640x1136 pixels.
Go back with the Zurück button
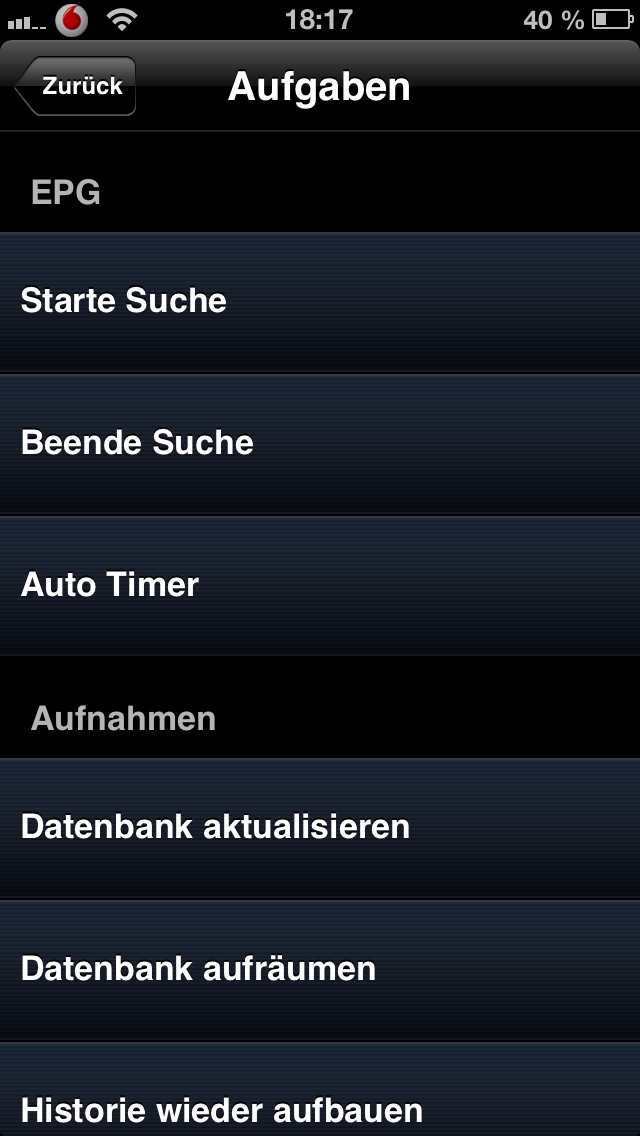pos(77,86)
